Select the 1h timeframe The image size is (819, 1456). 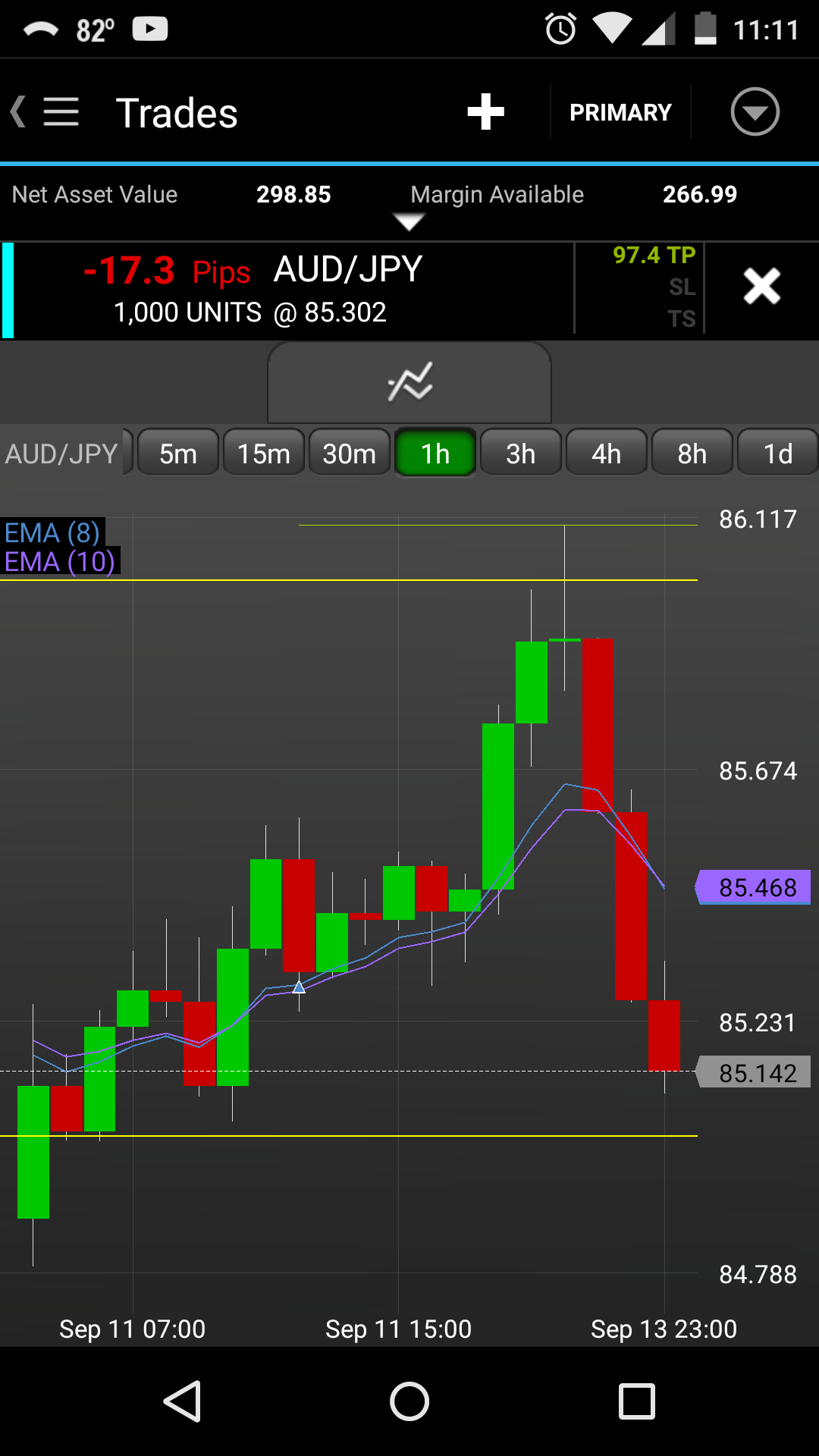435,453
